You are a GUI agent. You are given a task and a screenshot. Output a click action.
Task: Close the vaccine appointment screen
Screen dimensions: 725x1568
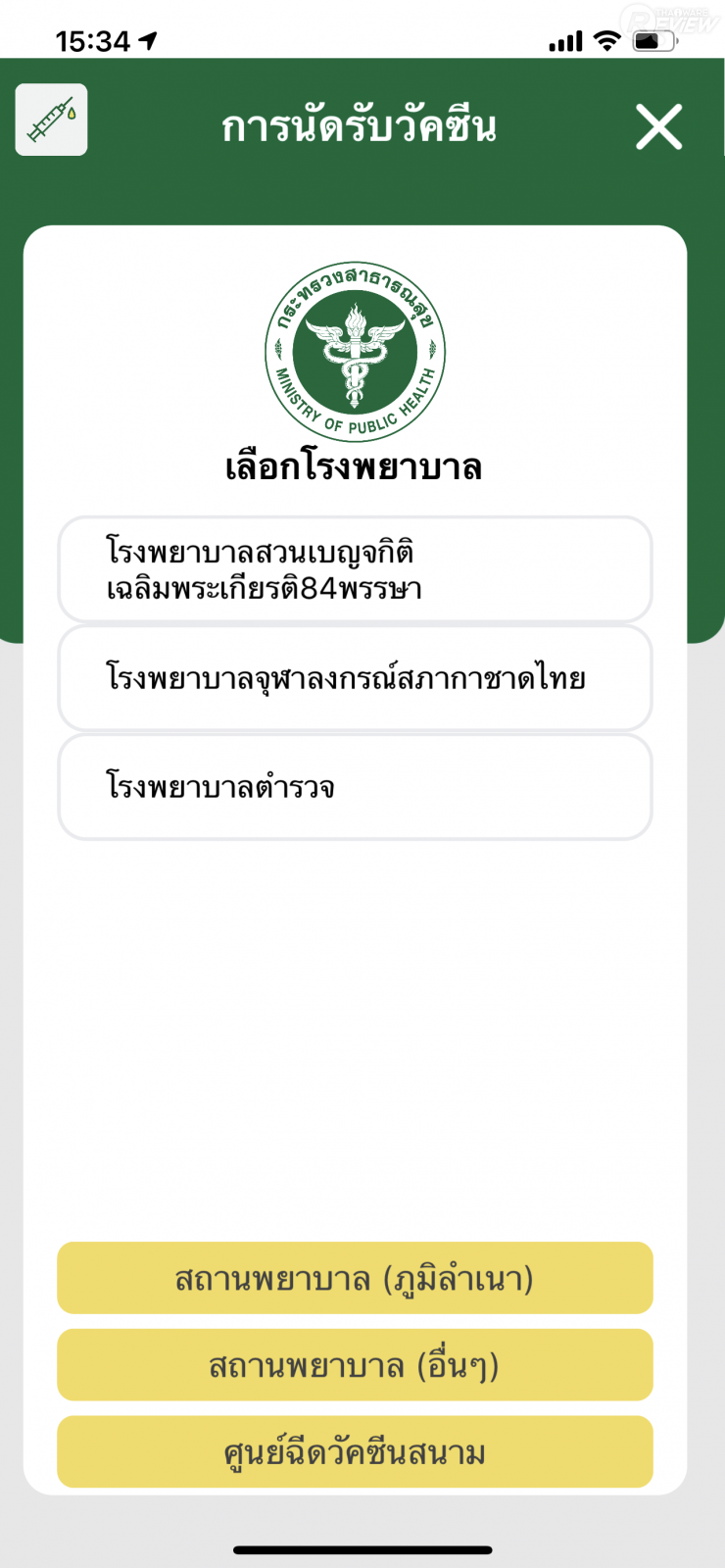(x=658, y=127)
